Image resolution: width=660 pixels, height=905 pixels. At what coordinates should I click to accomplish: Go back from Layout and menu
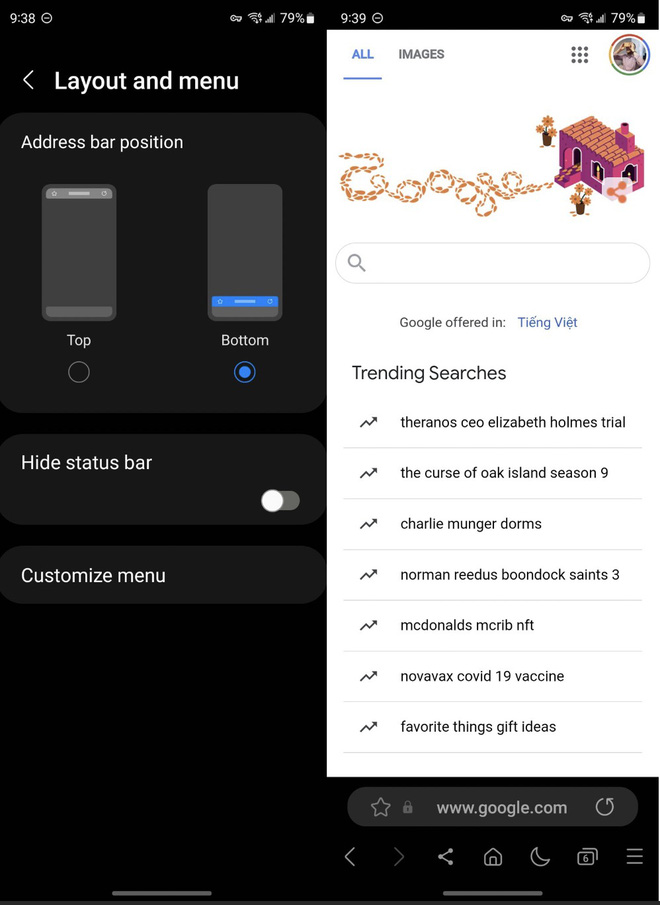point(29,81)
